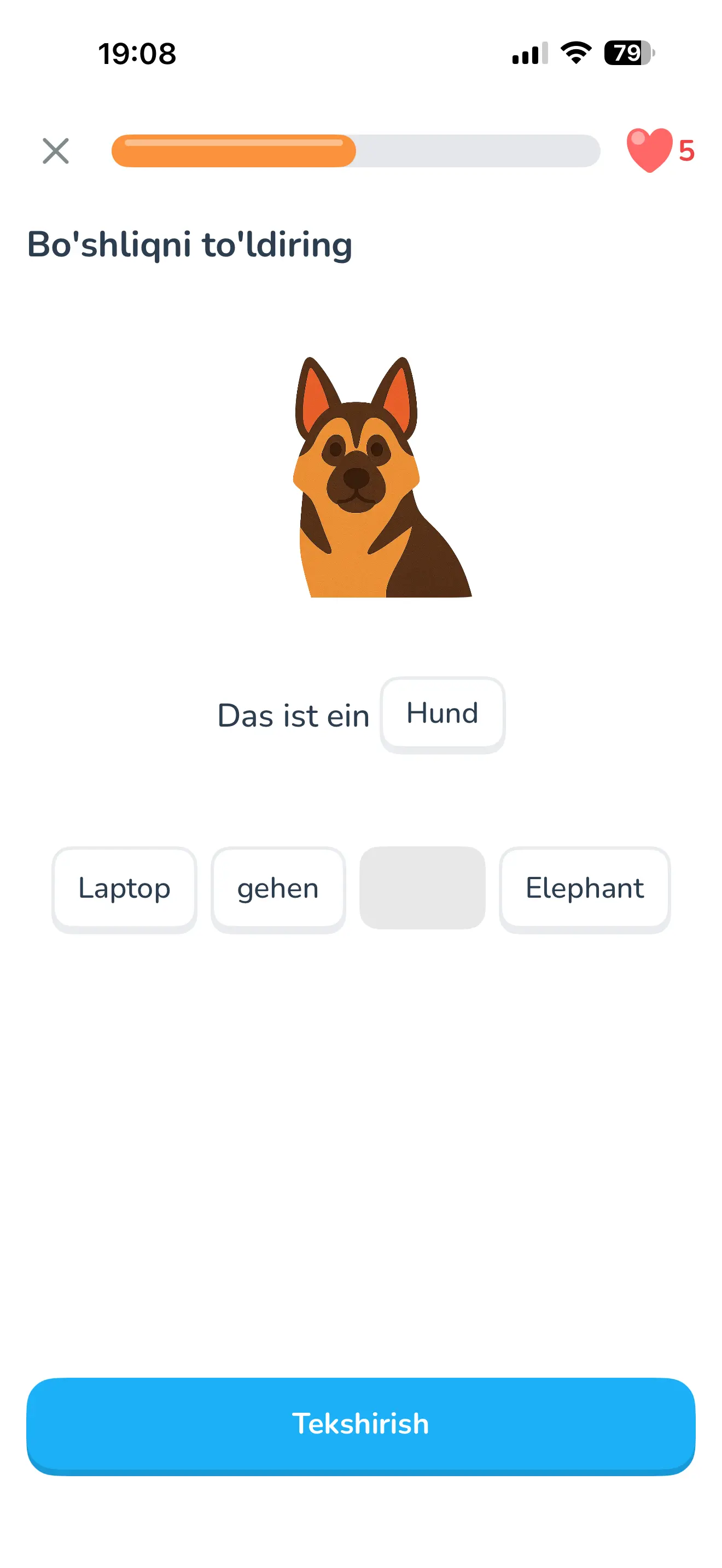This screenshot has height=1568, width=722.
Task: Click the close icon at top left
Action: pos(55,151)
